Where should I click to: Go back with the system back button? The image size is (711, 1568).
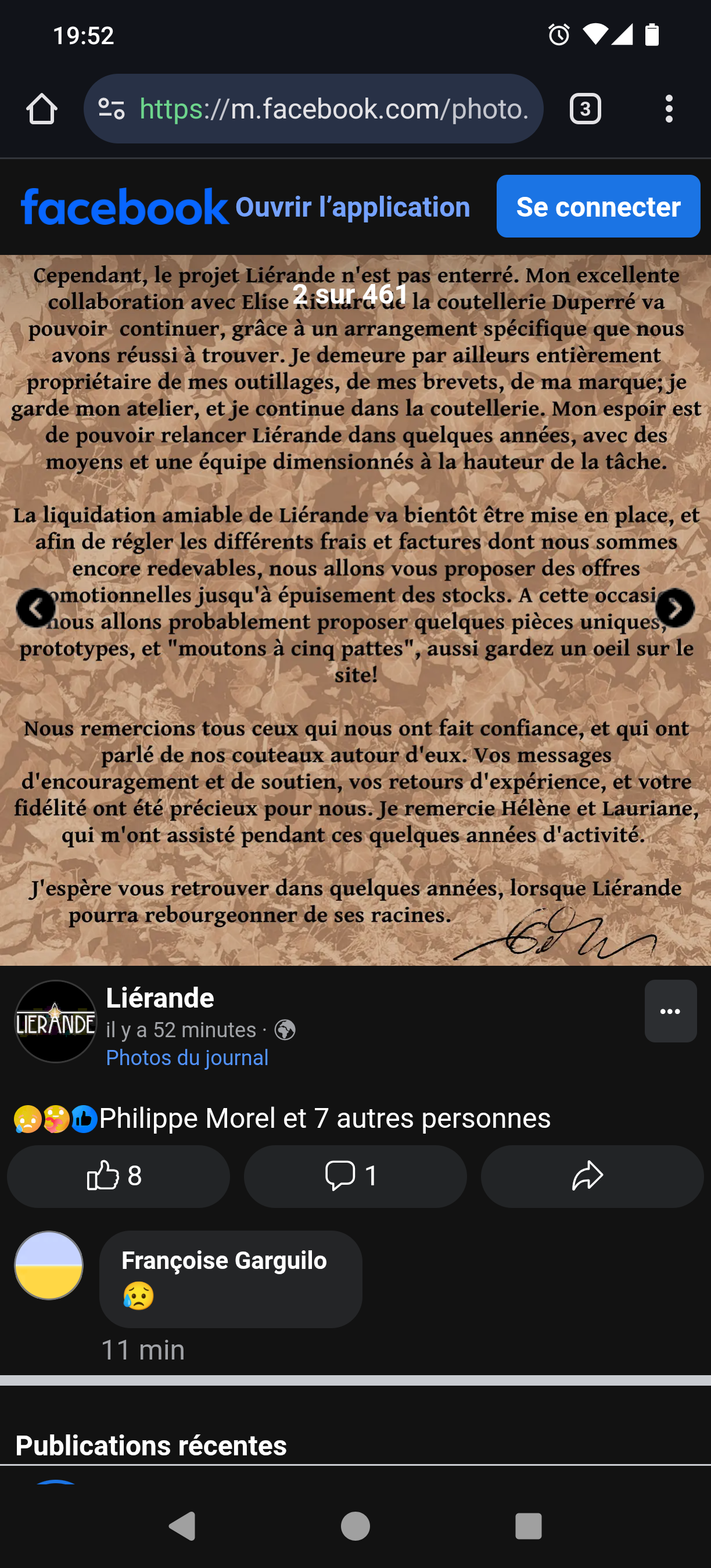(181, 1526)
